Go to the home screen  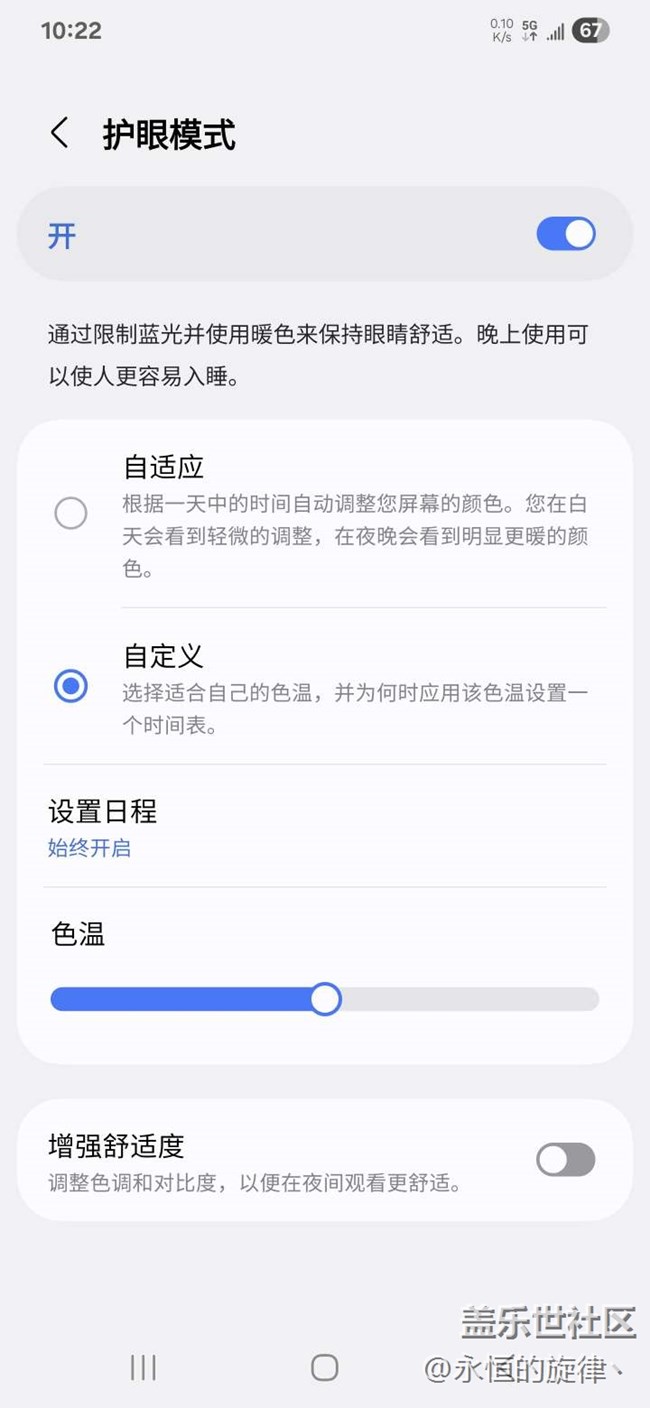324,1368
